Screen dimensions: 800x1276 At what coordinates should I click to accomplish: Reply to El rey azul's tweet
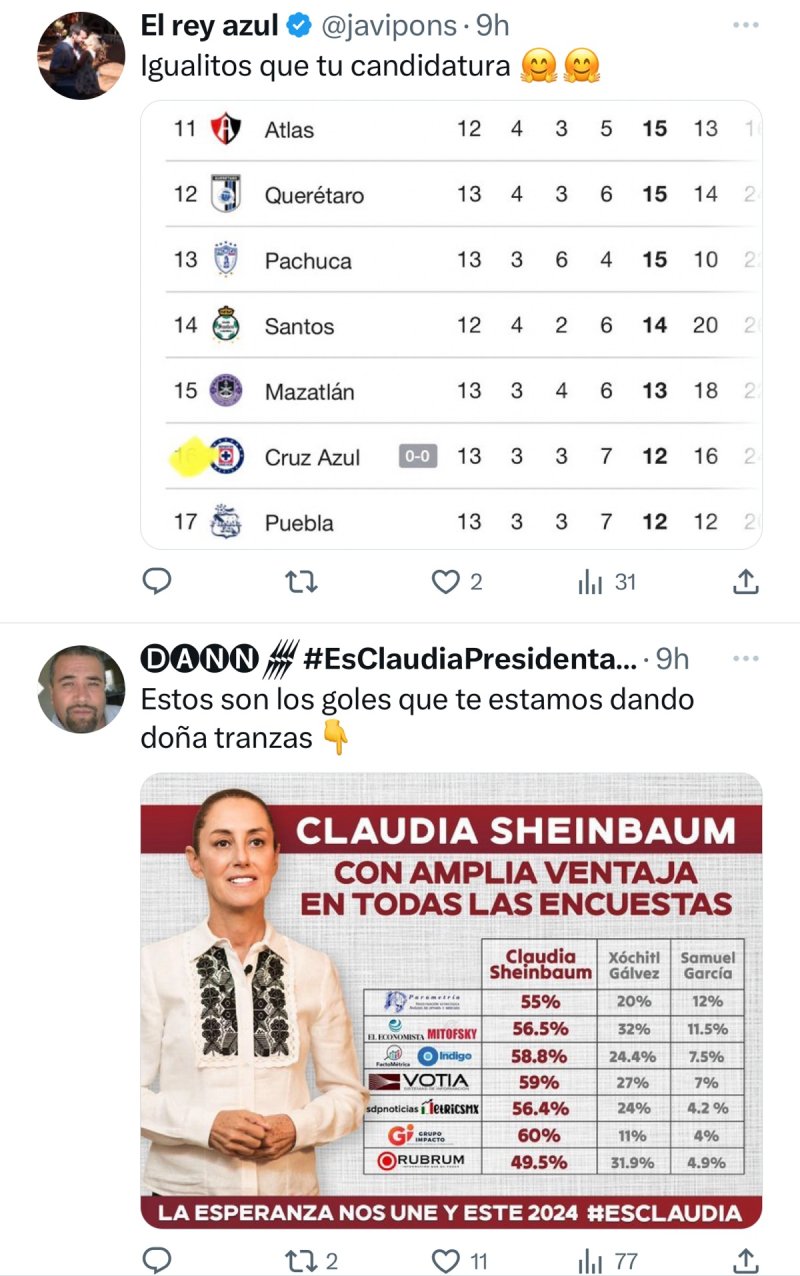coord(157,582)
